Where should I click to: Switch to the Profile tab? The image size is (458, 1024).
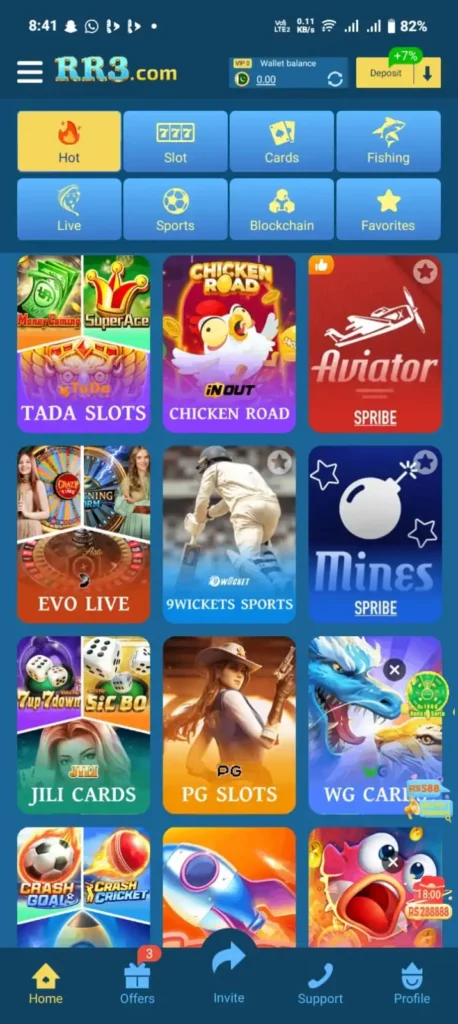coord(412,985)
